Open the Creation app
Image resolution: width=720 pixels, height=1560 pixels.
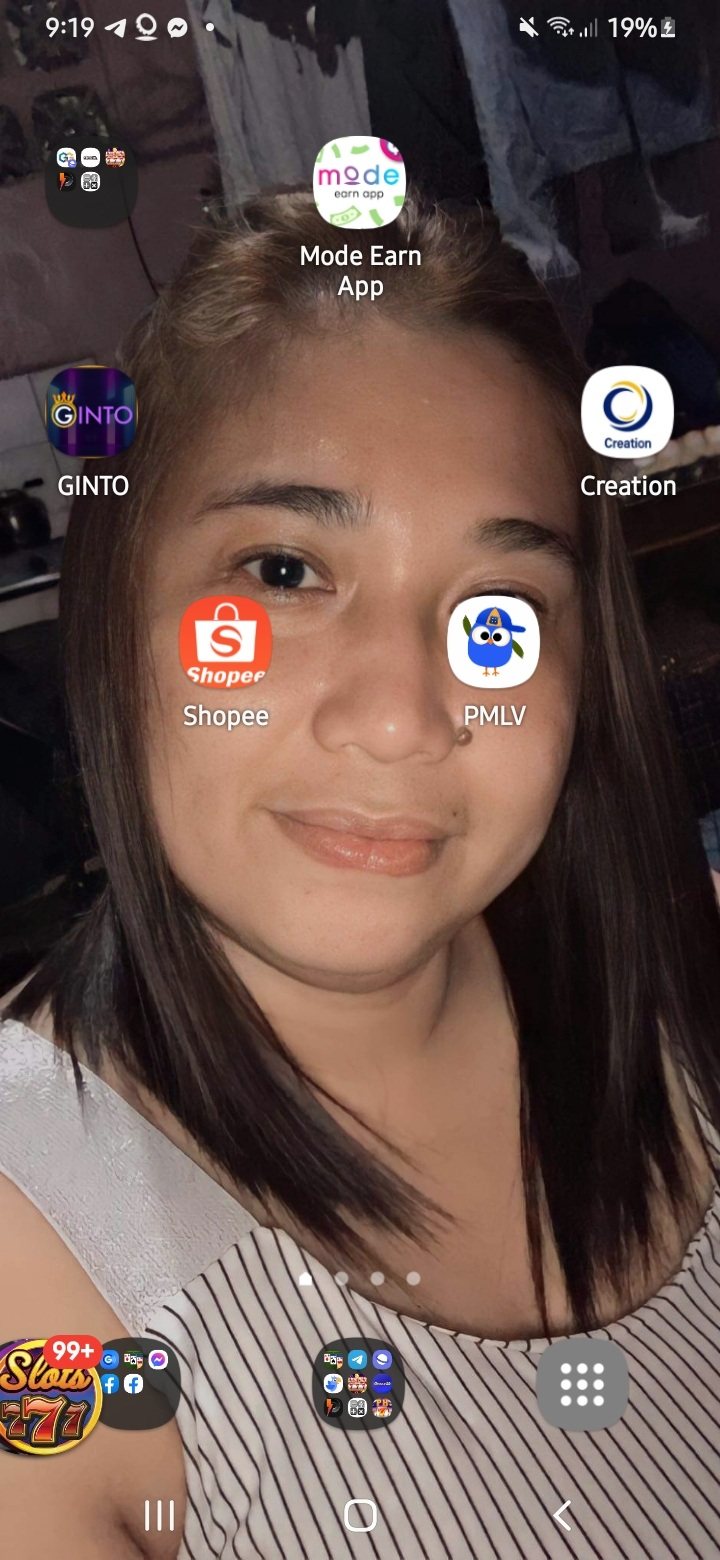click(x=627, y=412)
